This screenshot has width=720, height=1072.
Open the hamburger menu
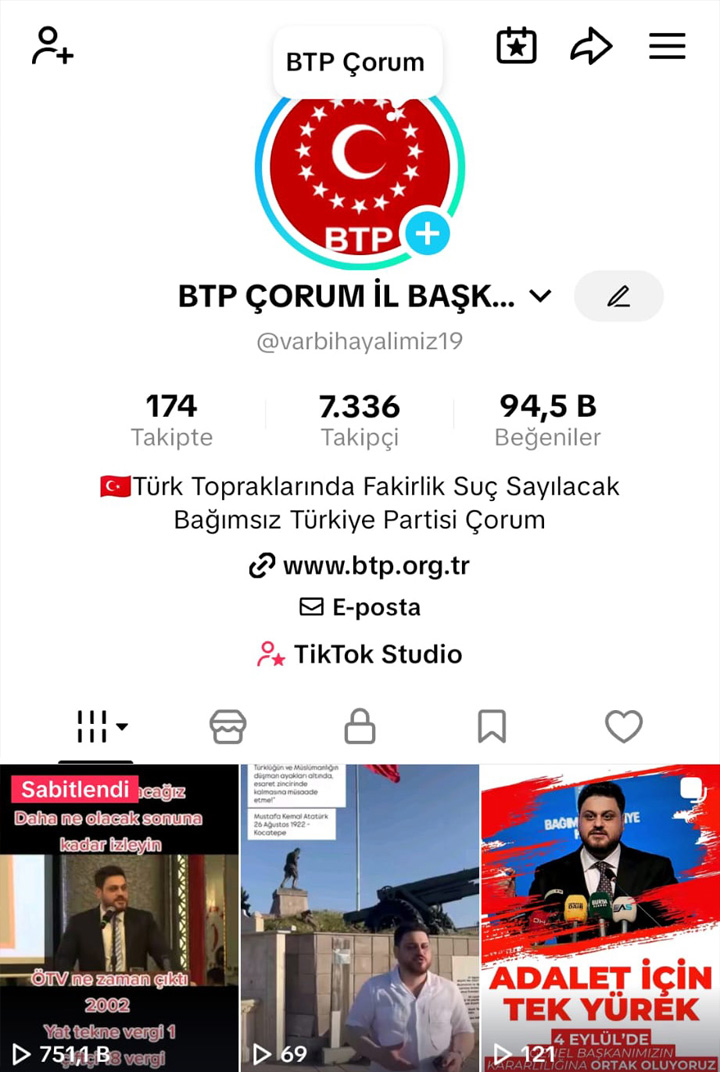click(x=667, y=46)
